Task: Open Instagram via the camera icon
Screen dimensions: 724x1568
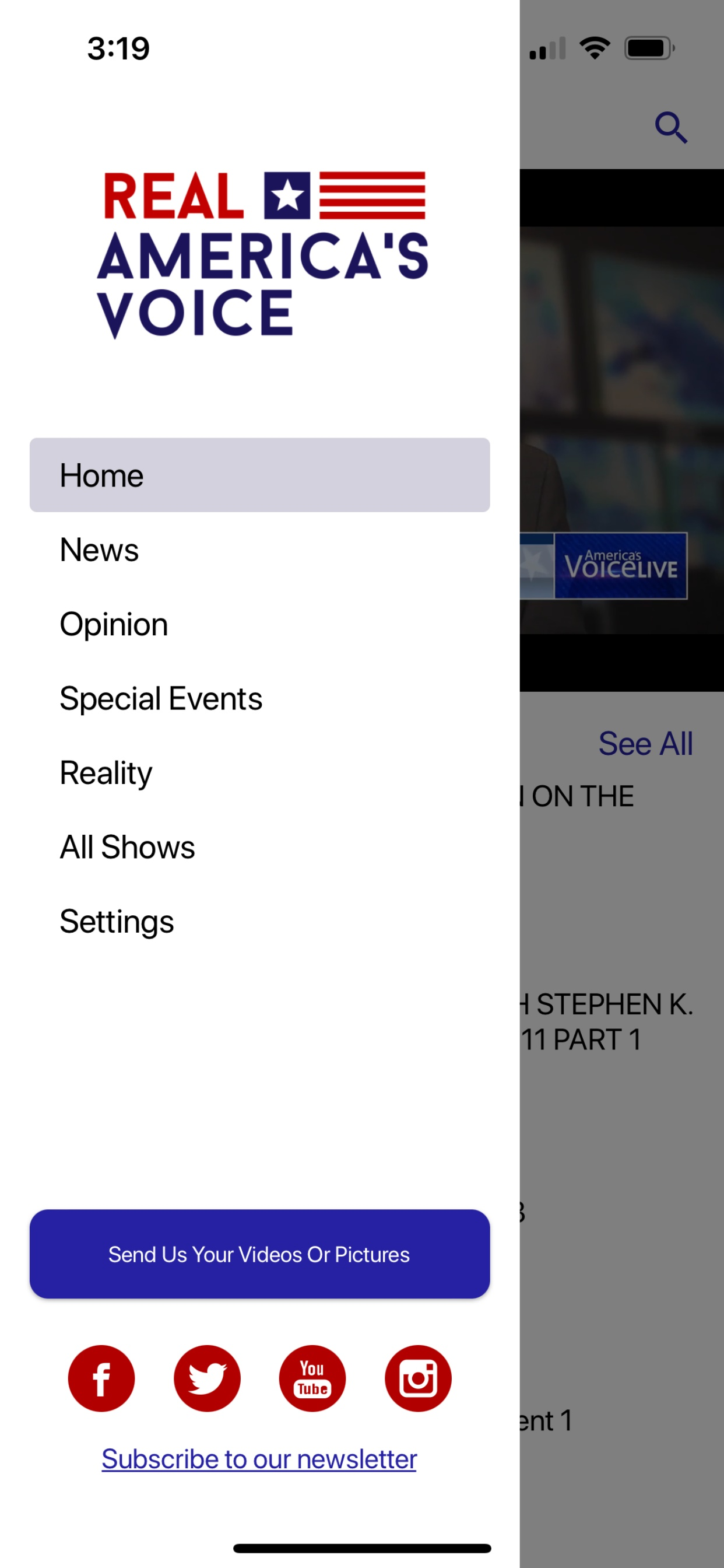Action: (x=417, y=1378)
